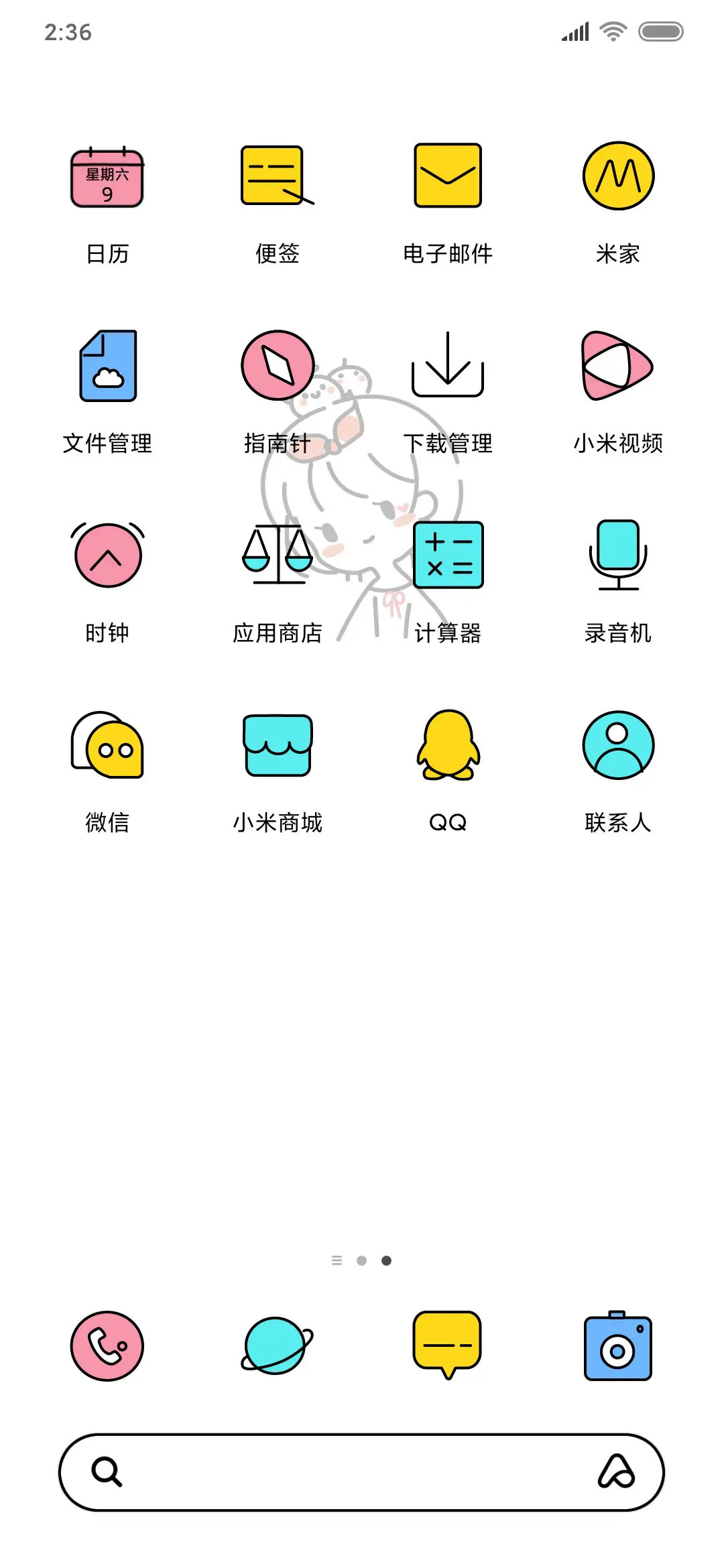Launch the 便签 (Notes) app

click(x=278, y=176)
